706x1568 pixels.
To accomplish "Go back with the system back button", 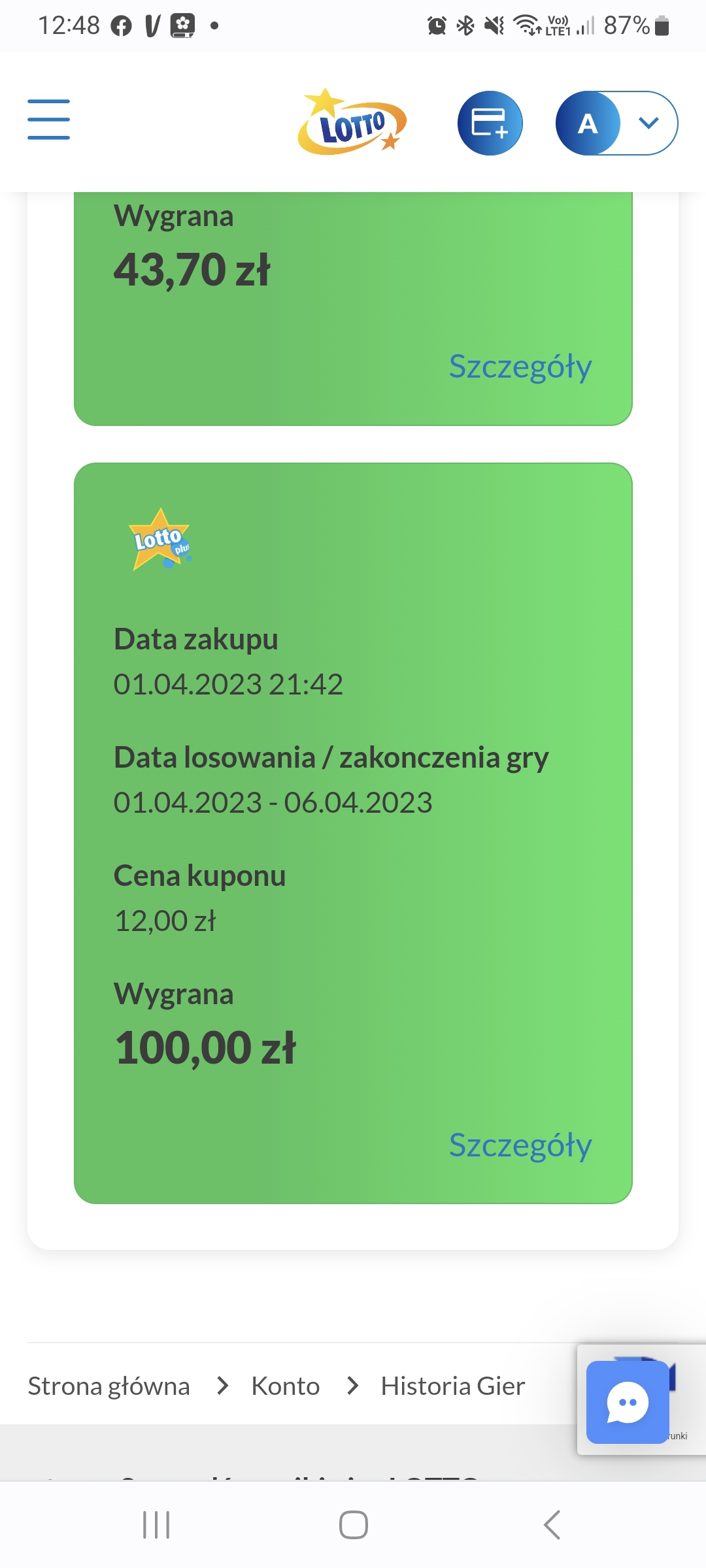I will click(552, 1525).
